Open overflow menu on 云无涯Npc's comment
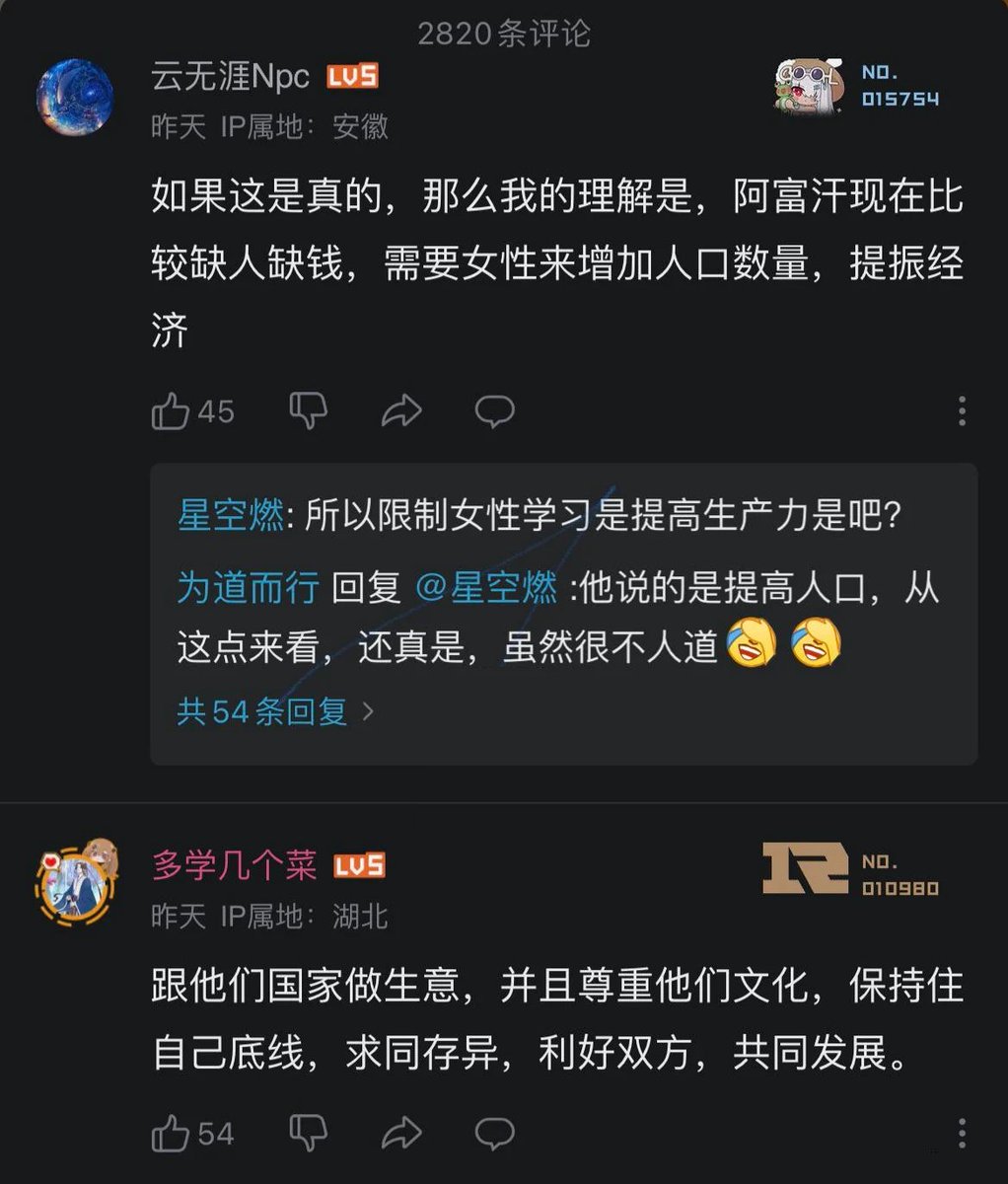Screen dimensions: 1008x1184 pos(962,411)
